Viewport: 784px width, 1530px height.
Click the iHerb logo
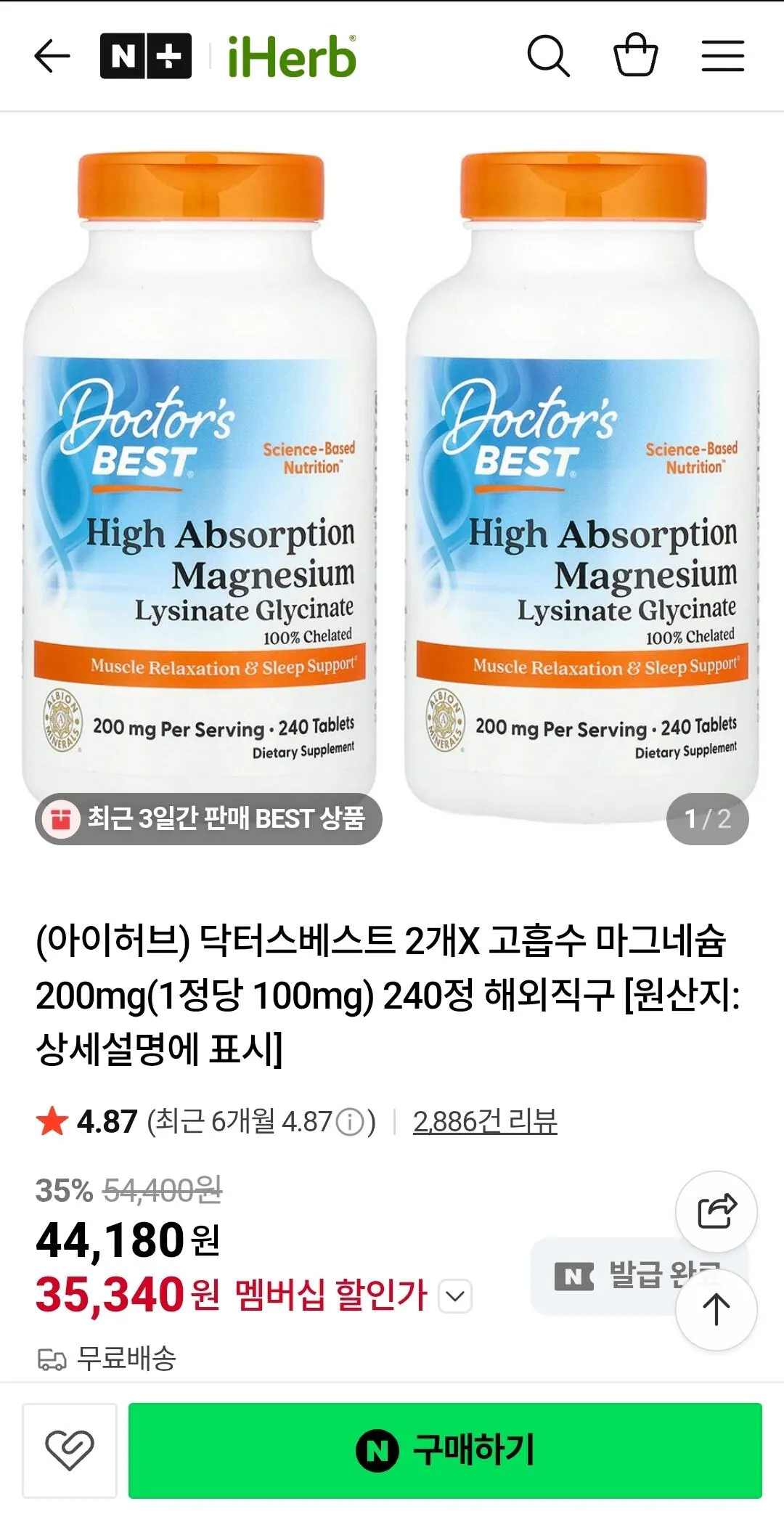tap(290, 57)
